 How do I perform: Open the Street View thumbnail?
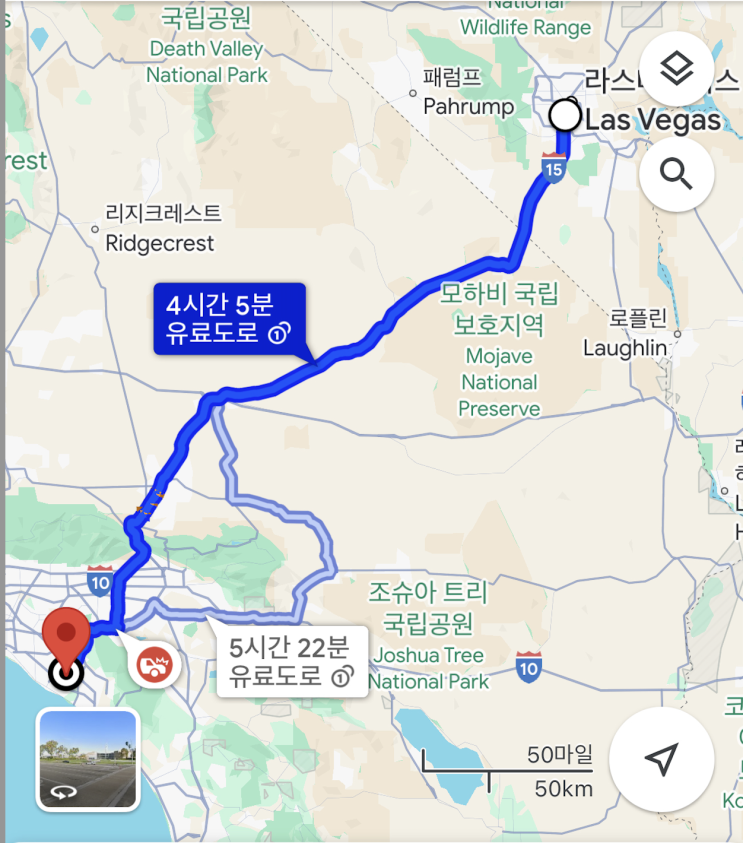[87, 759]
